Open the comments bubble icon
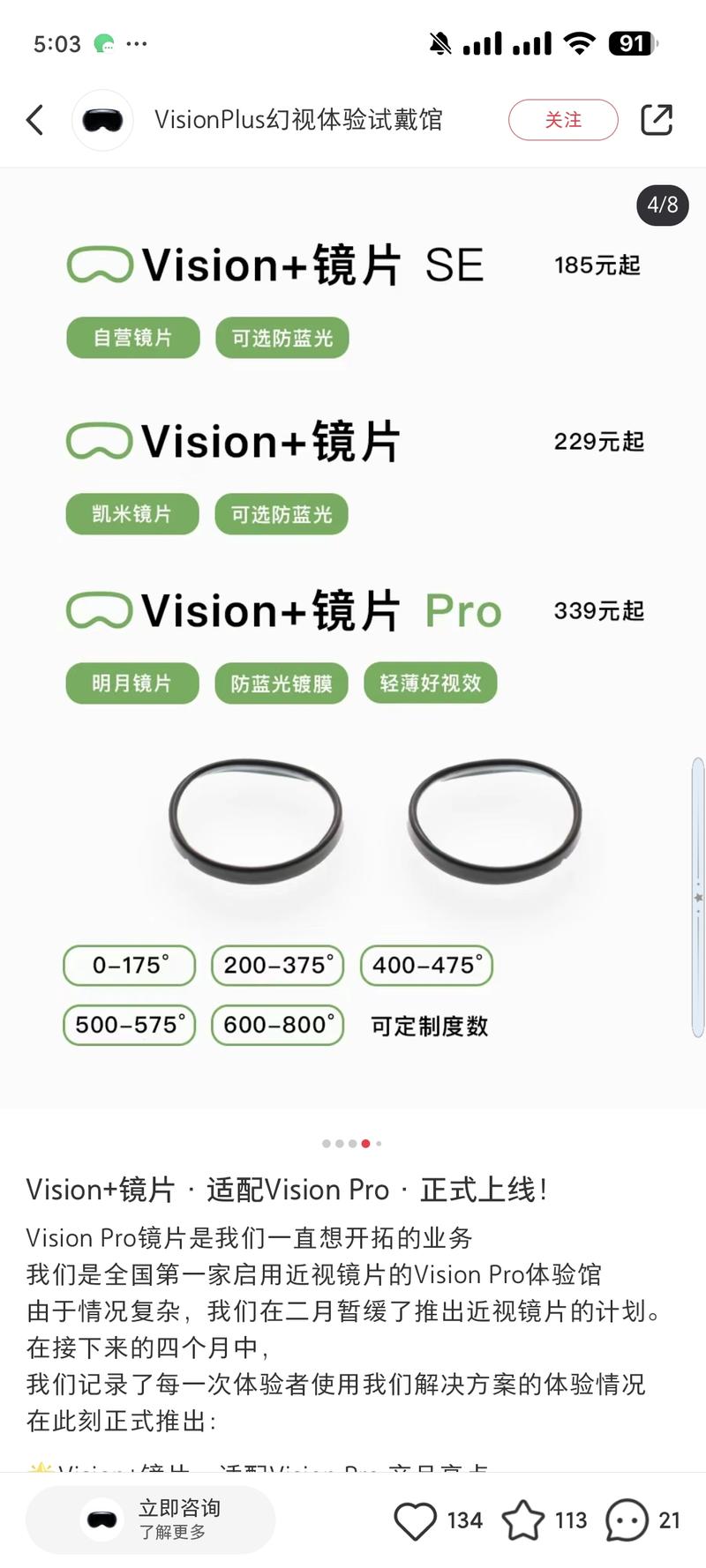The width and height of the screenshot is (706, 1568). tap(627, 1520)
